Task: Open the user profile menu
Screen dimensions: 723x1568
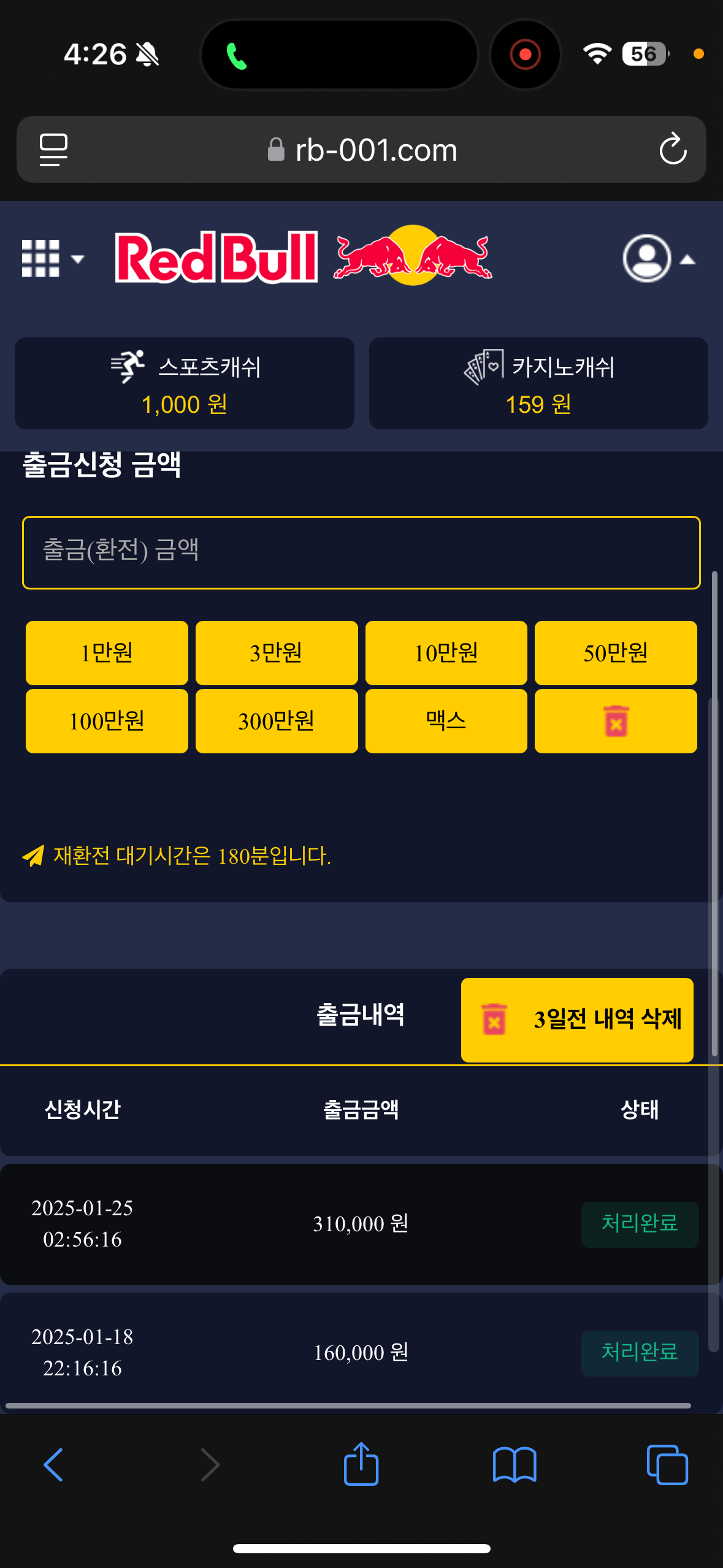Action: tap(657, 258)
